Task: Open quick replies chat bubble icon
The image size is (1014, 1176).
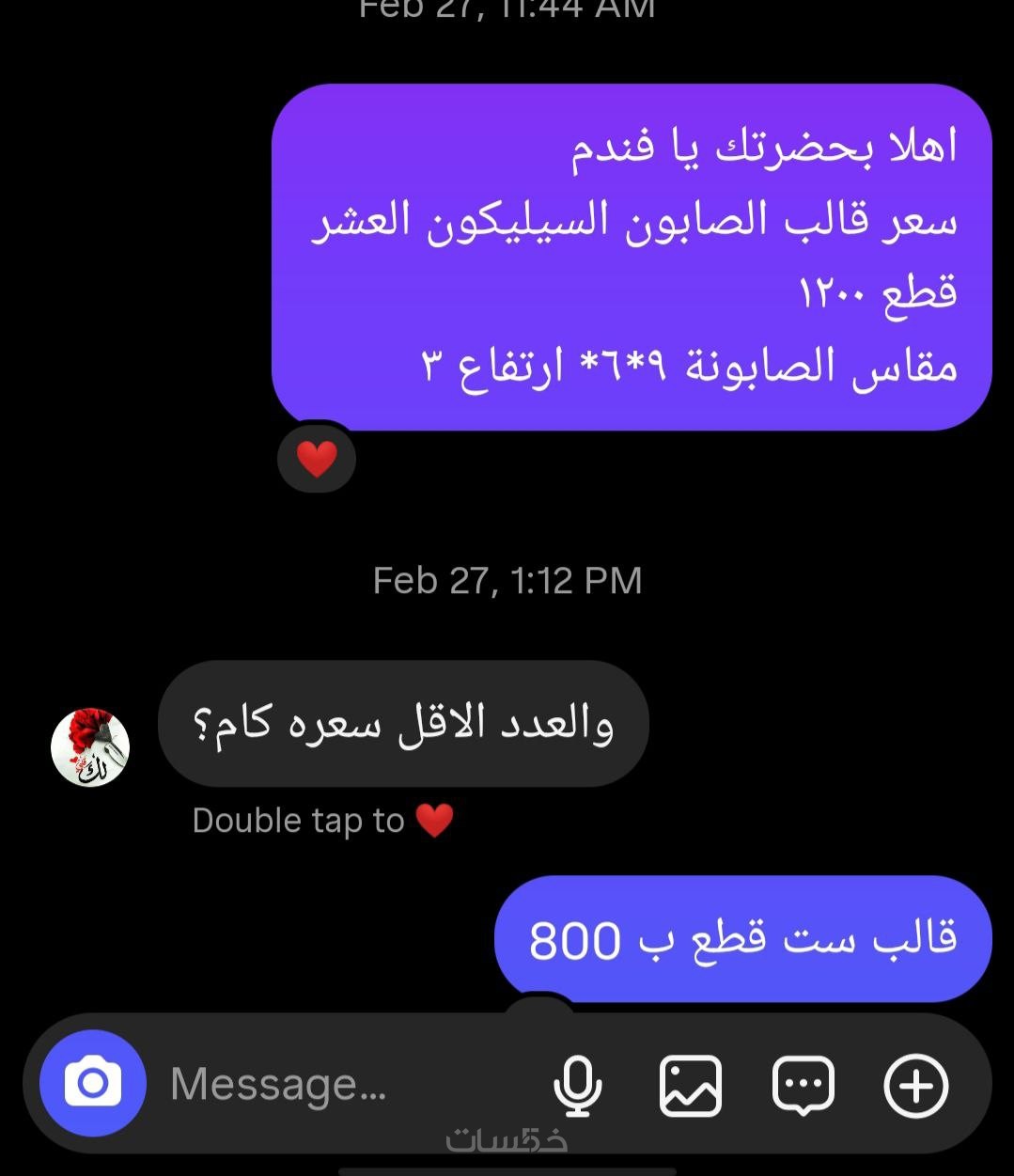Action: [x=803, y=1086]
